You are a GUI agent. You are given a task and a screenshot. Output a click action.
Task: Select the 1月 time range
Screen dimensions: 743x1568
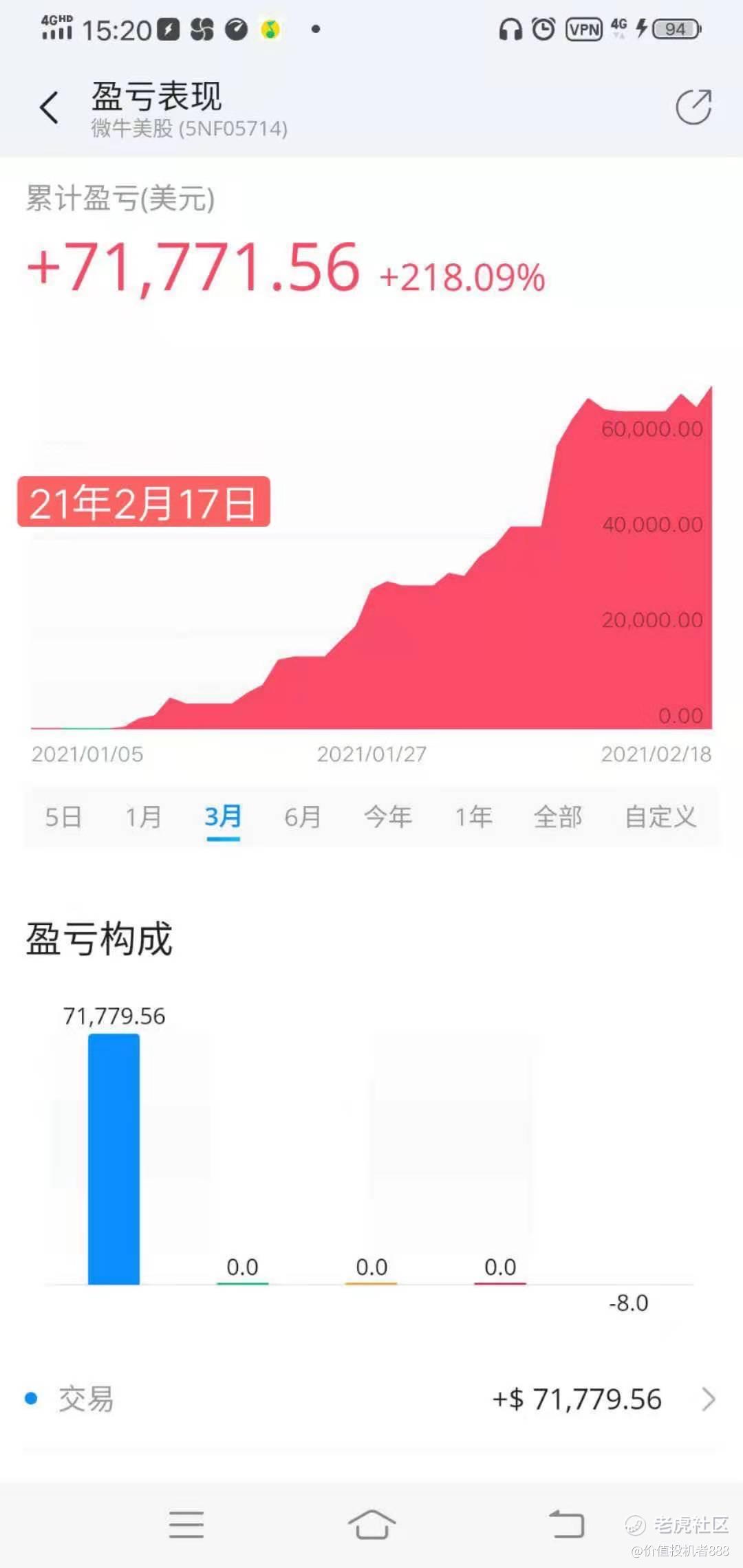143,816
